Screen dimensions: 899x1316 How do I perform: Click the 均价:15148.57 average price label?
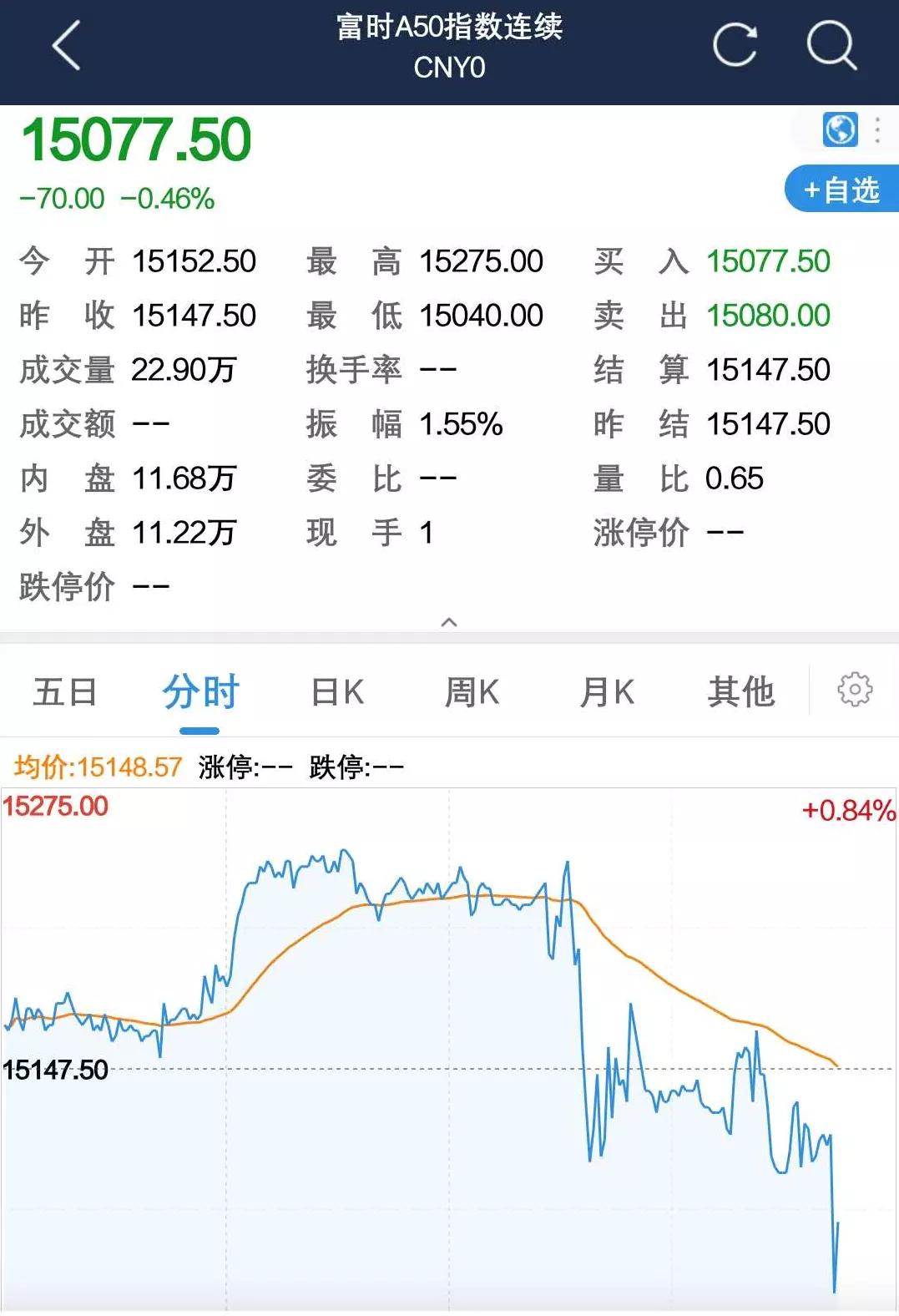click(94, 765)
